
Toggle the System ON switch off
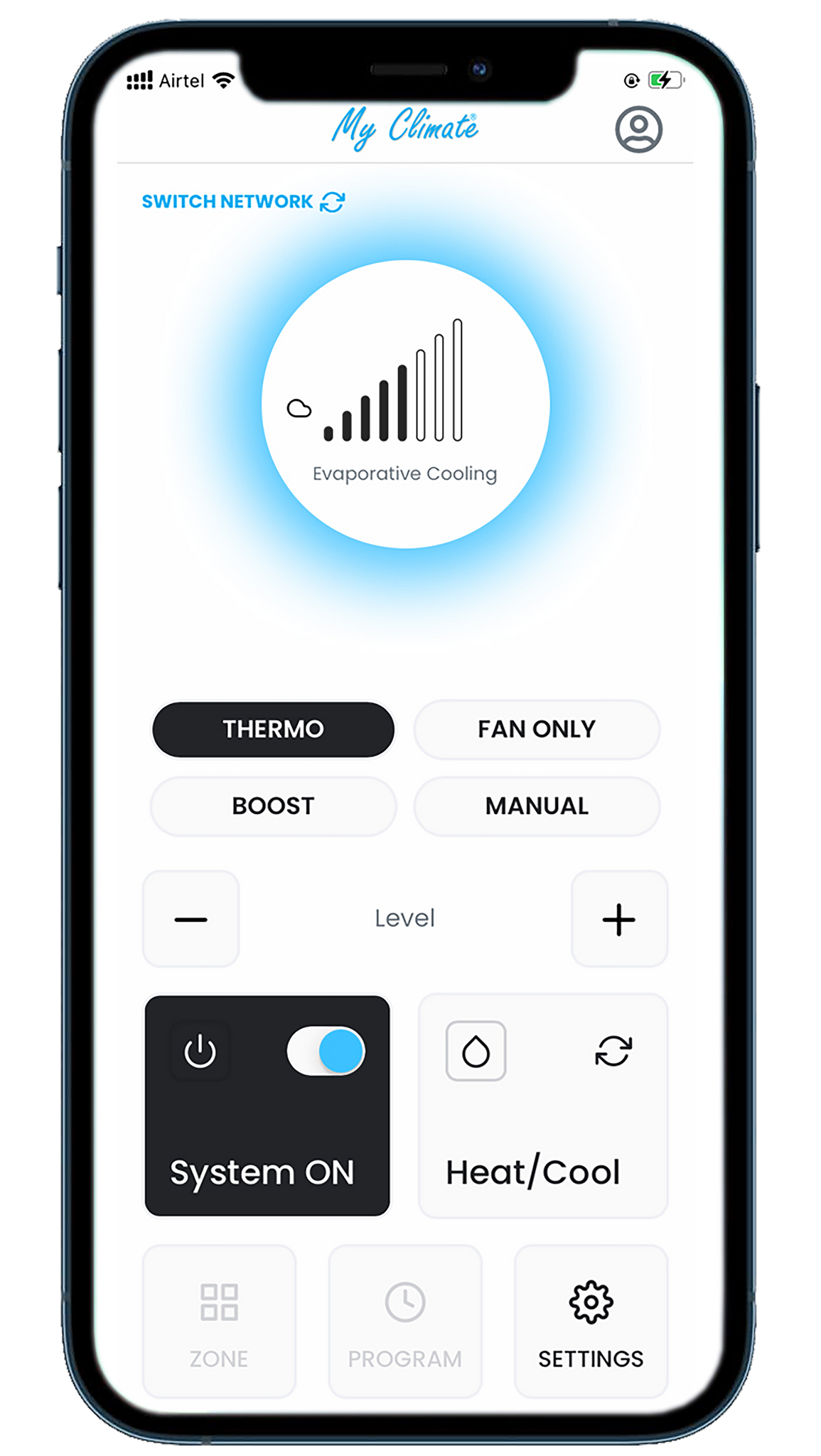(x=326, y=1051)
